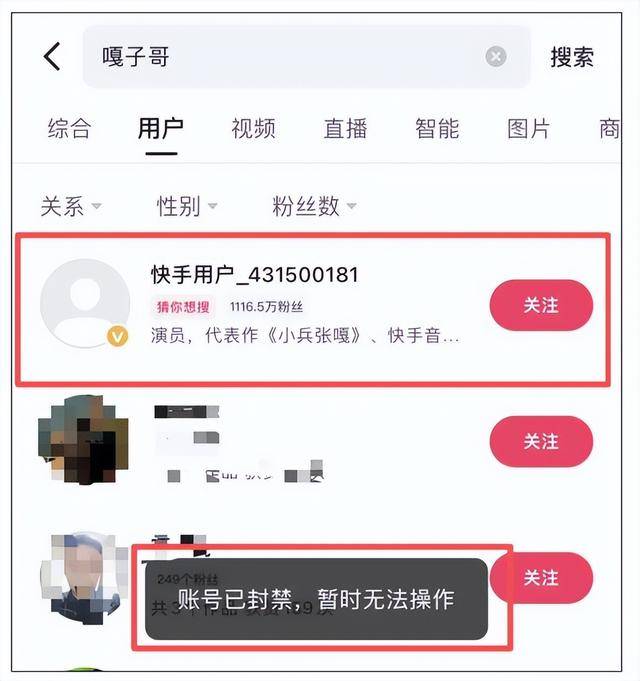Follow 快手用户_431500181 with 关注 button
The height and width of the screenshot is (681, 640).
pos(541,305)
